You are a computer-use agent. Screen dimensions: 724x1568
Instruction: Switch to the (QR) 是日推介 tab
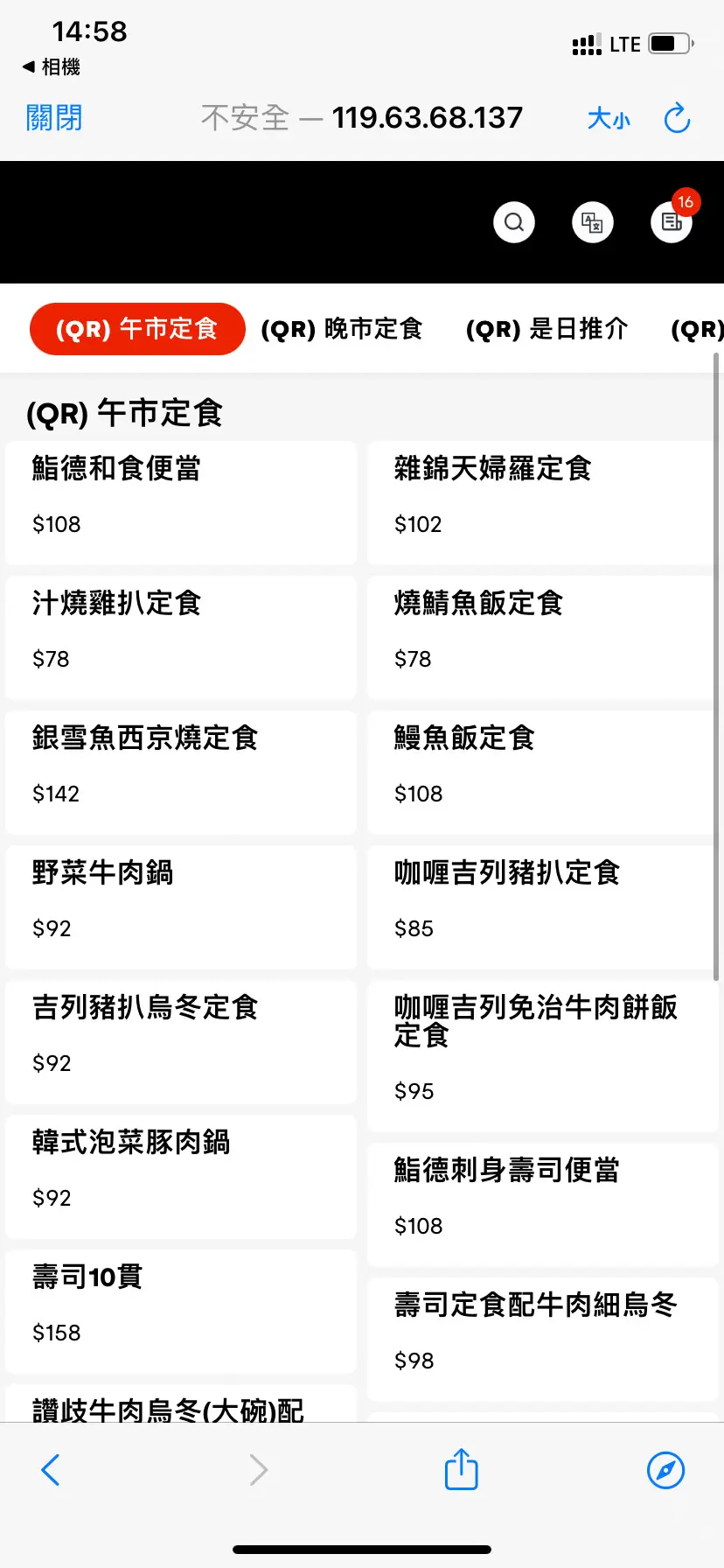point(547,329)
